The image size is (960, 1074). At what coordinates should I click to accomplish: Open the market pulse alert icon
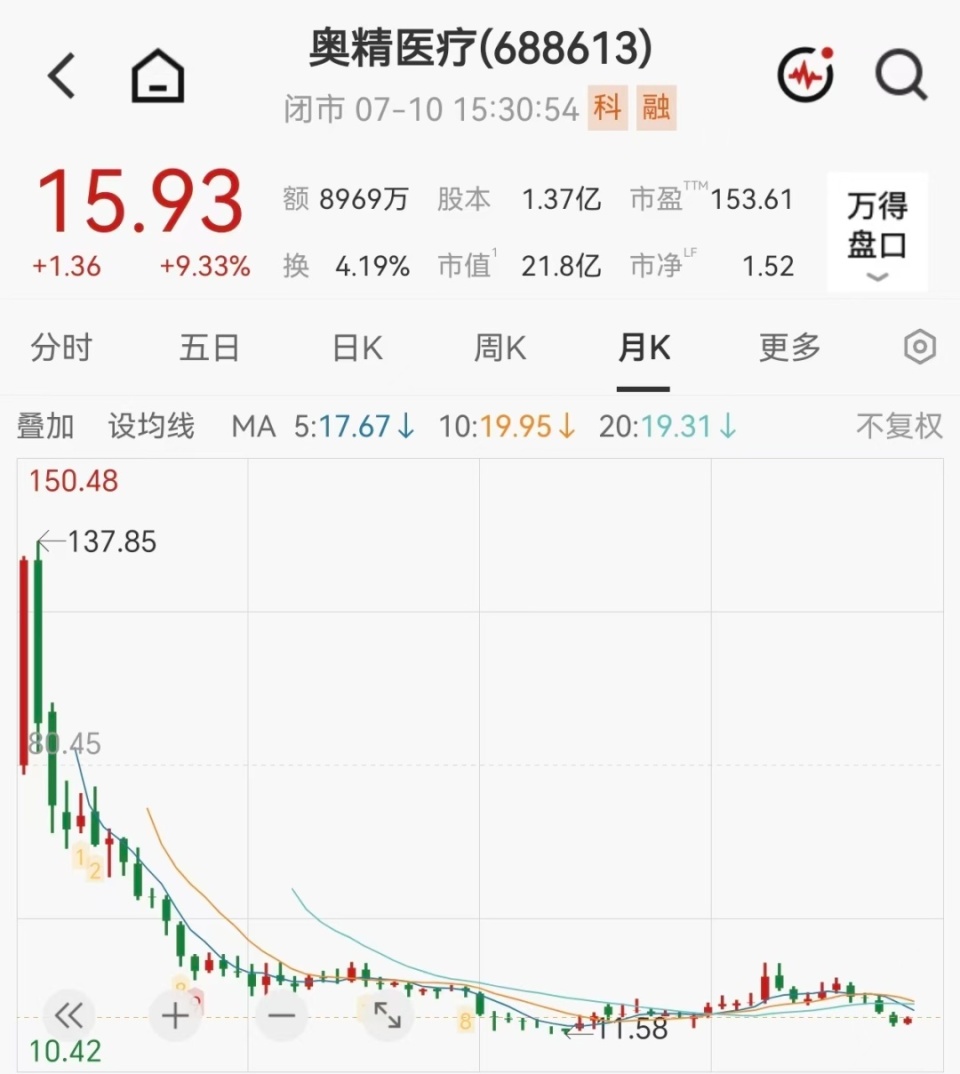(x=806, y=74)
